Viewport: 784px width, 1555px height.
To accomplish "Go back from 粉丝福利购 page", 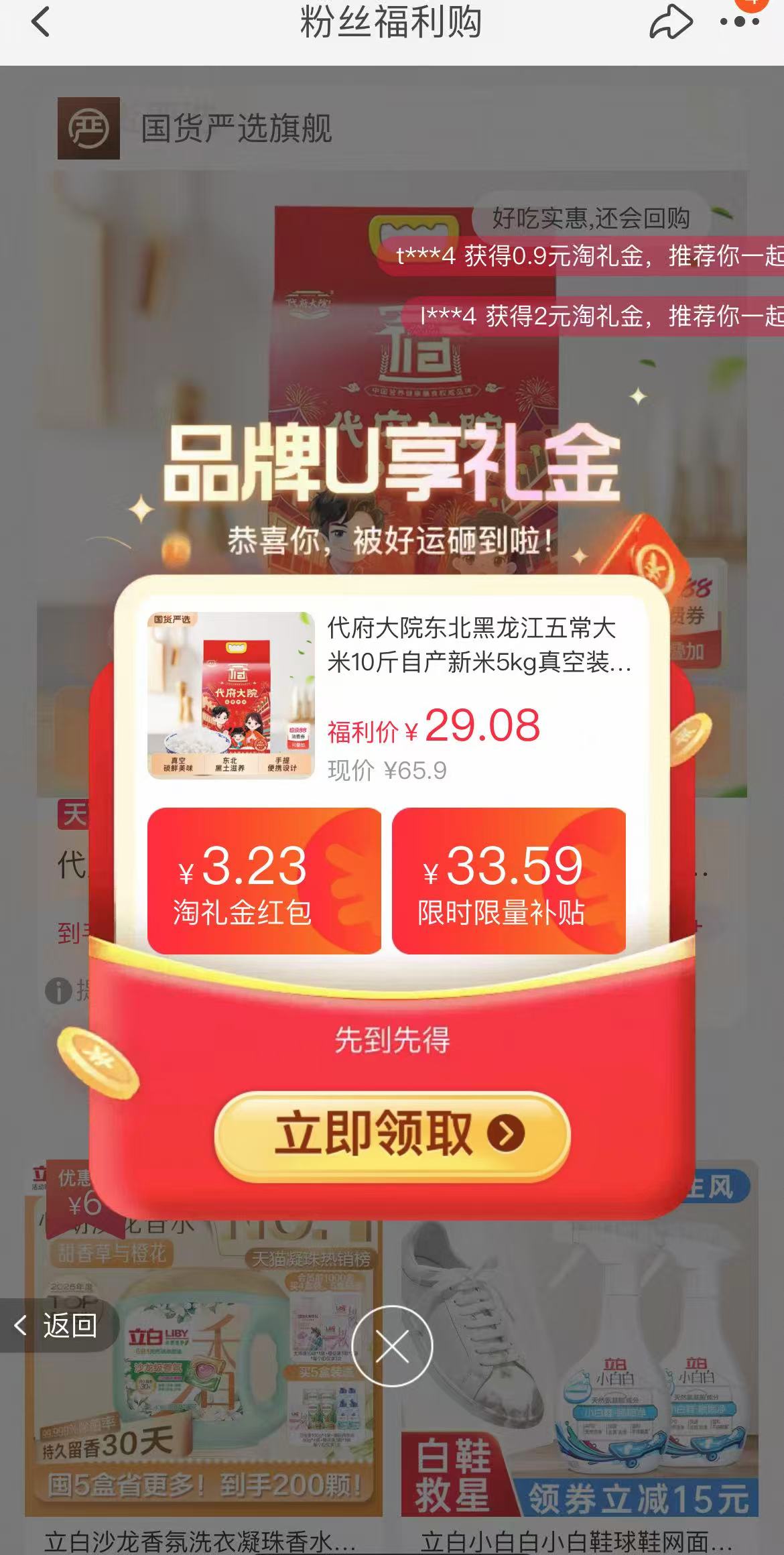I will pyautogui.click(x=40, y=22).
